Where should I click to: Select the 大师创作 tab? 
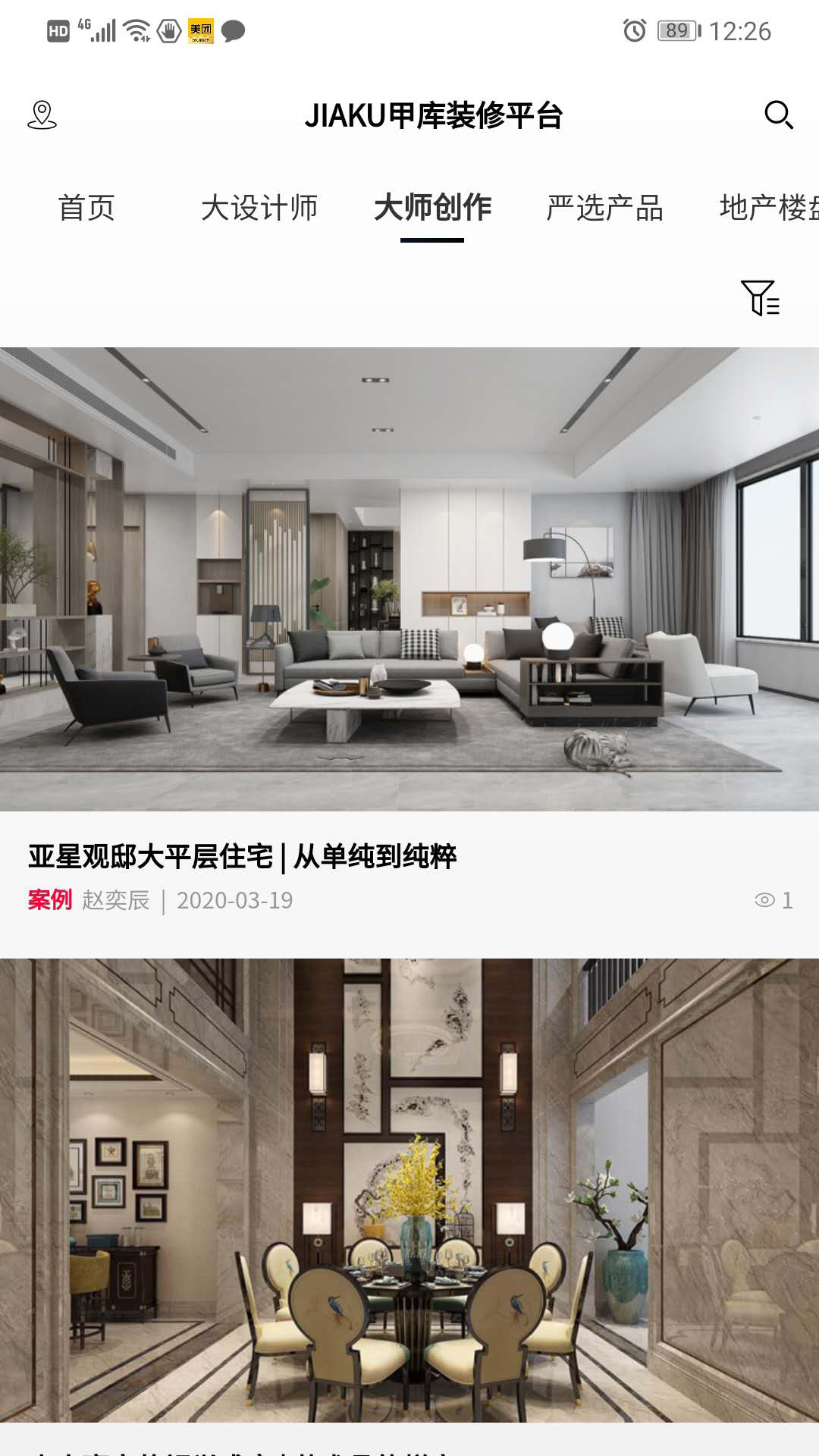432,208
